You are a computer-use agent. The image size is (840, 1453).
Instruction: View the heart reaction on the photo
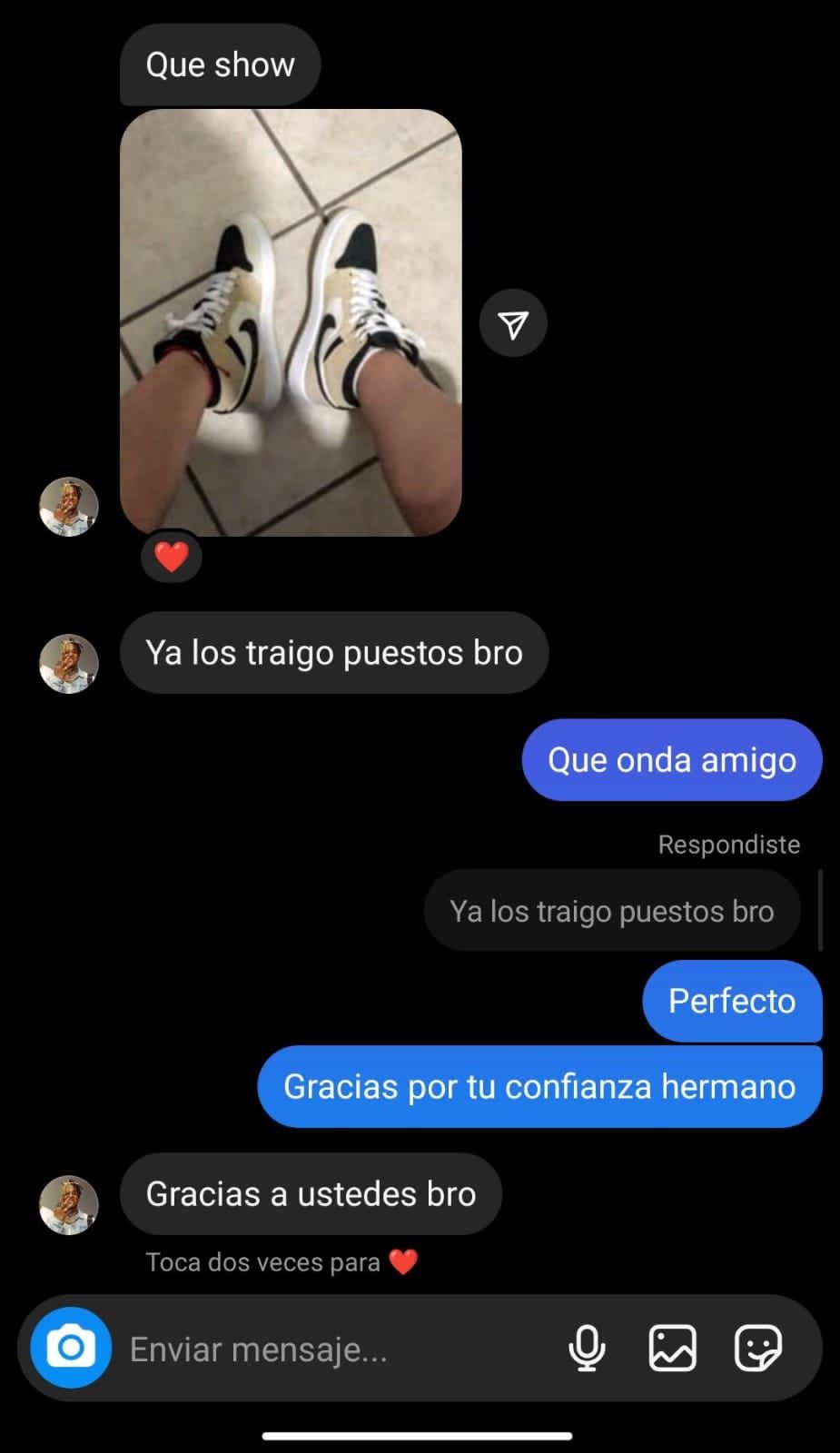click(172, 556)
